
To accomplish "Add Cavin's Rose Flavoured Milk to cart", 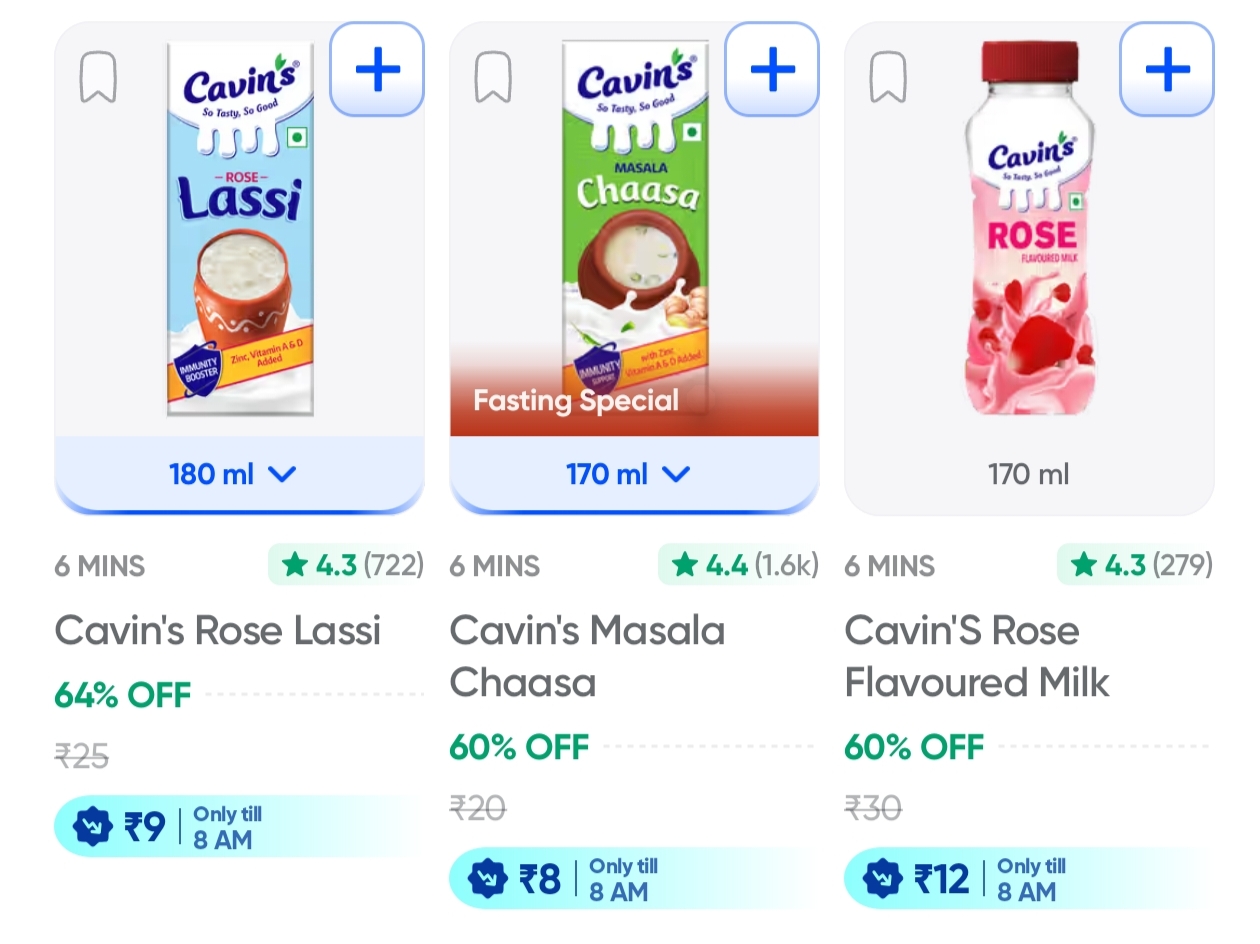I will click(x=1167, y=70).
